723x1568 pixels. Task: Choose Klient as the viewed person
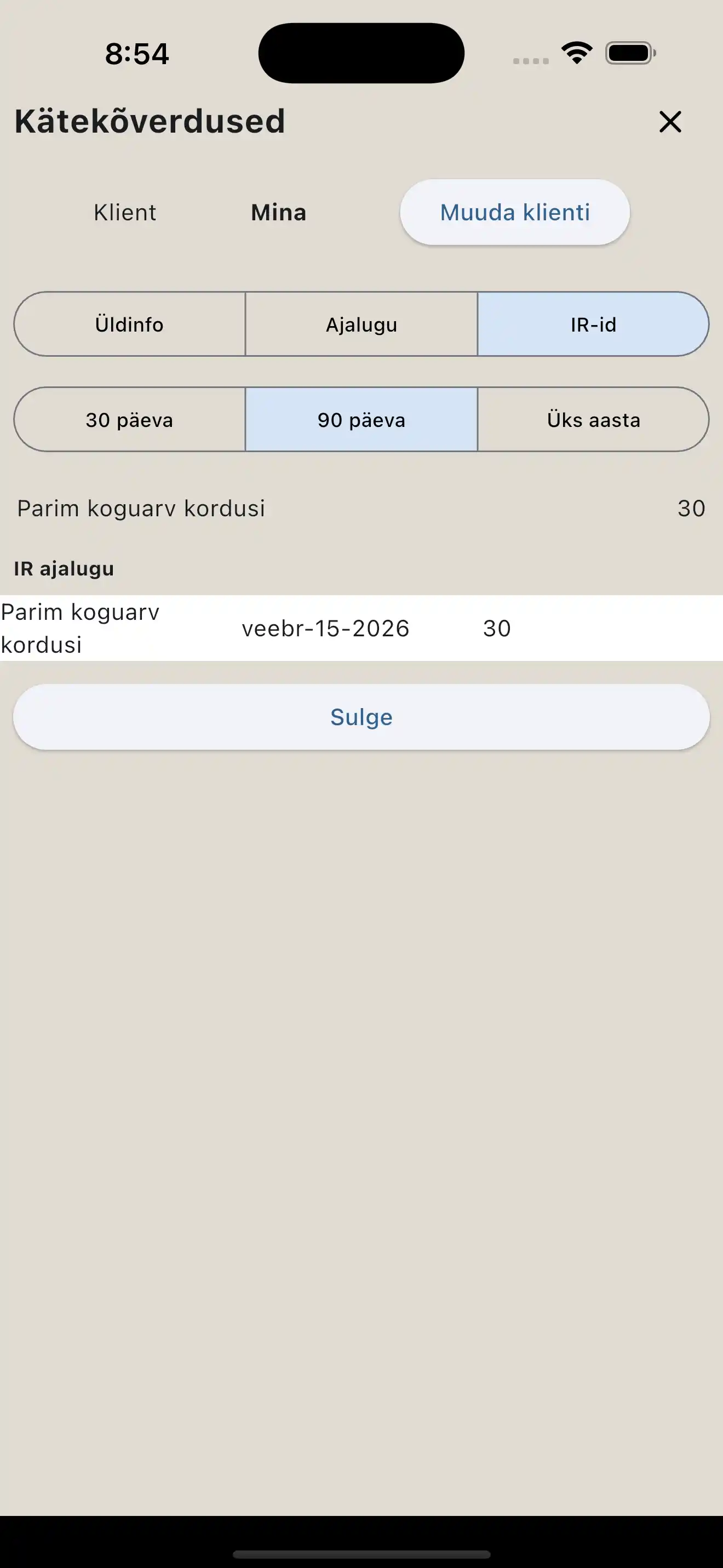[124, 213]
